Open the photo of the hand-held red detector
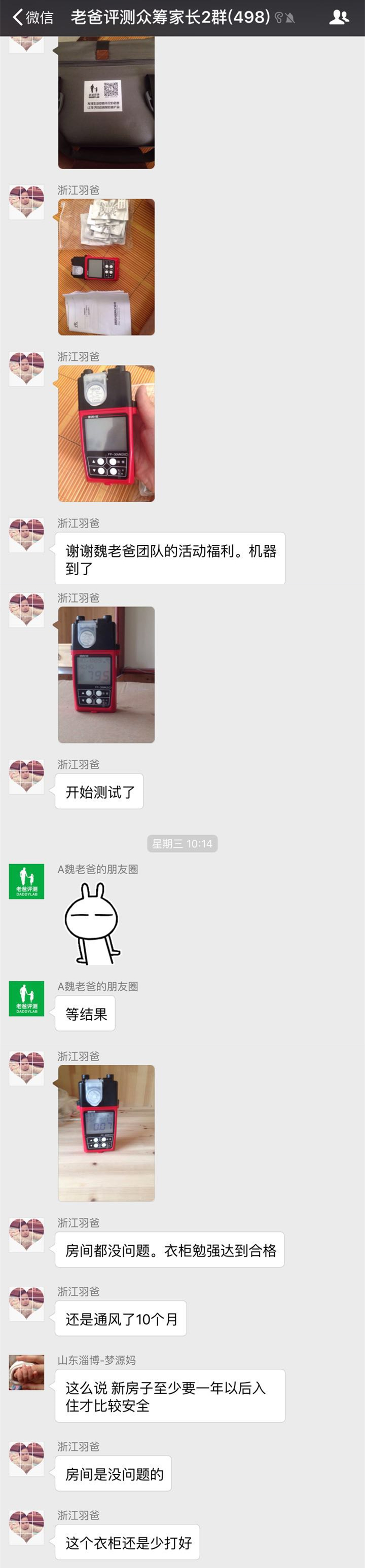 106,433
